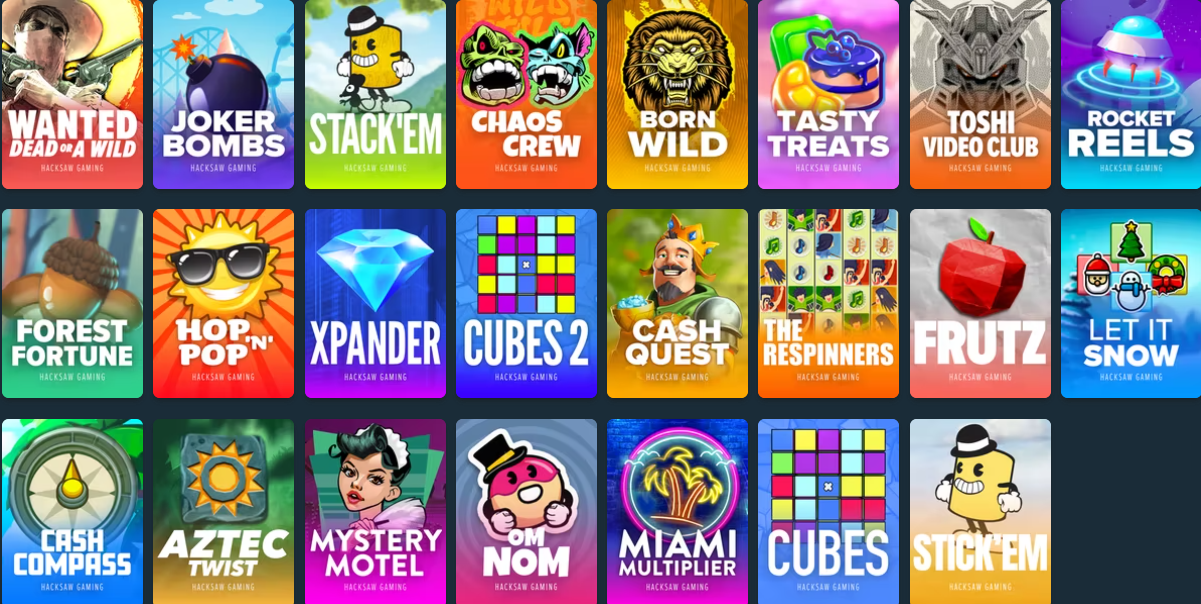Open The Respinners game card

(828, 303)
